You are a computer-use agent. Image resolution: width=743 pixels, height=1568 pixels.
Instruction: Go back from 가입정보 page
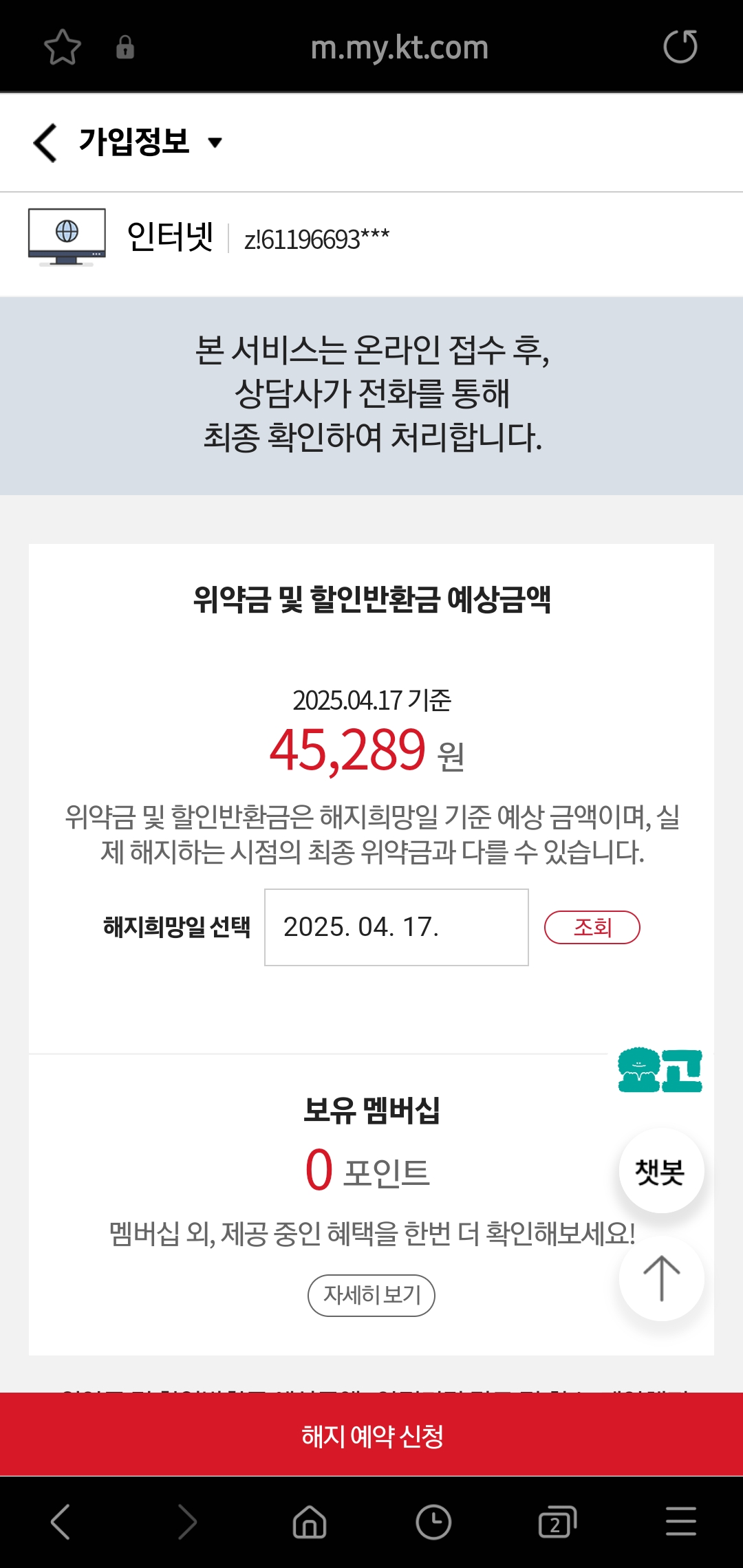click(x=45, y=142)
